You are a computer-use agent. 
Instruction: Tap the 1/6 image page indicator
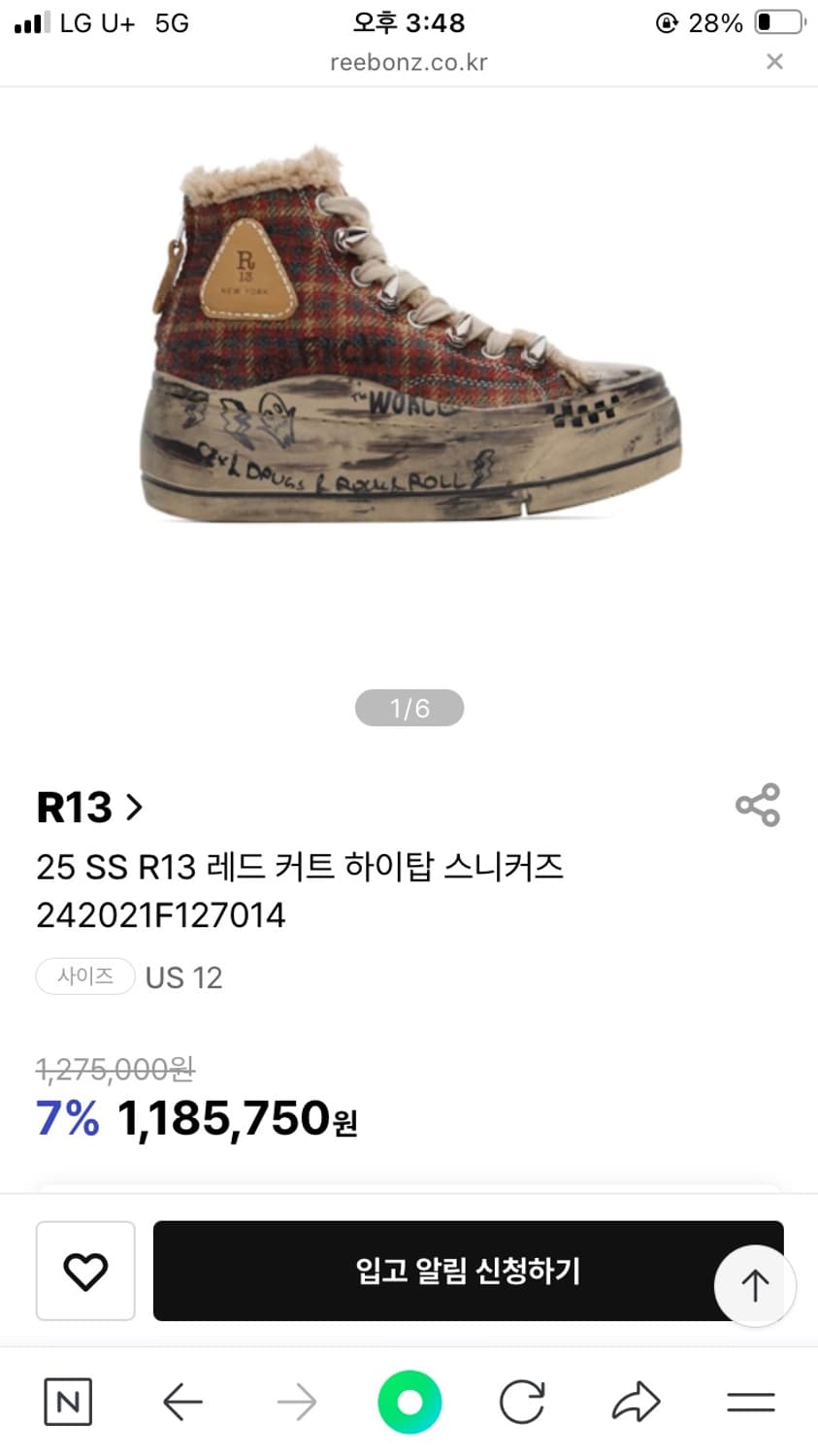click(409, 708)
